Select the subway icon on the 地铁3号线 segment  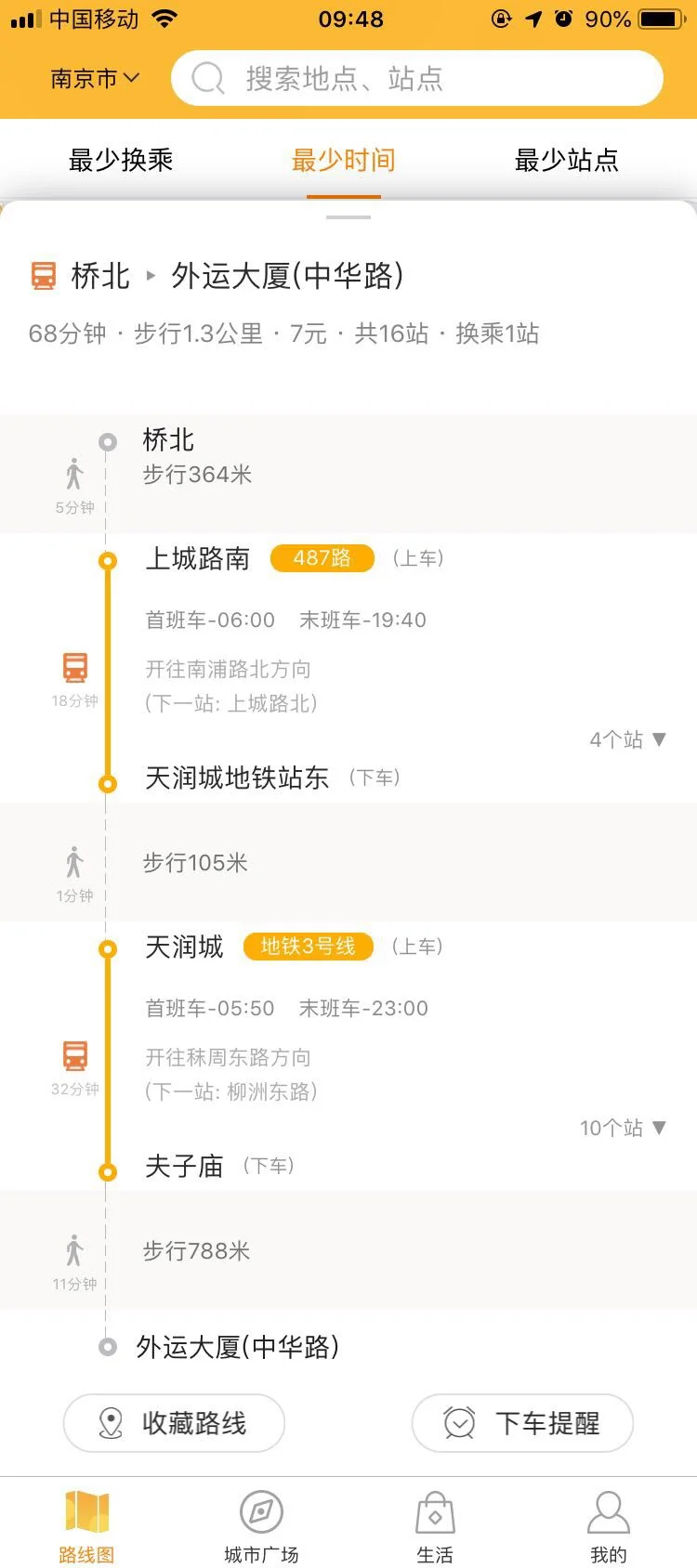[74, 1055]
